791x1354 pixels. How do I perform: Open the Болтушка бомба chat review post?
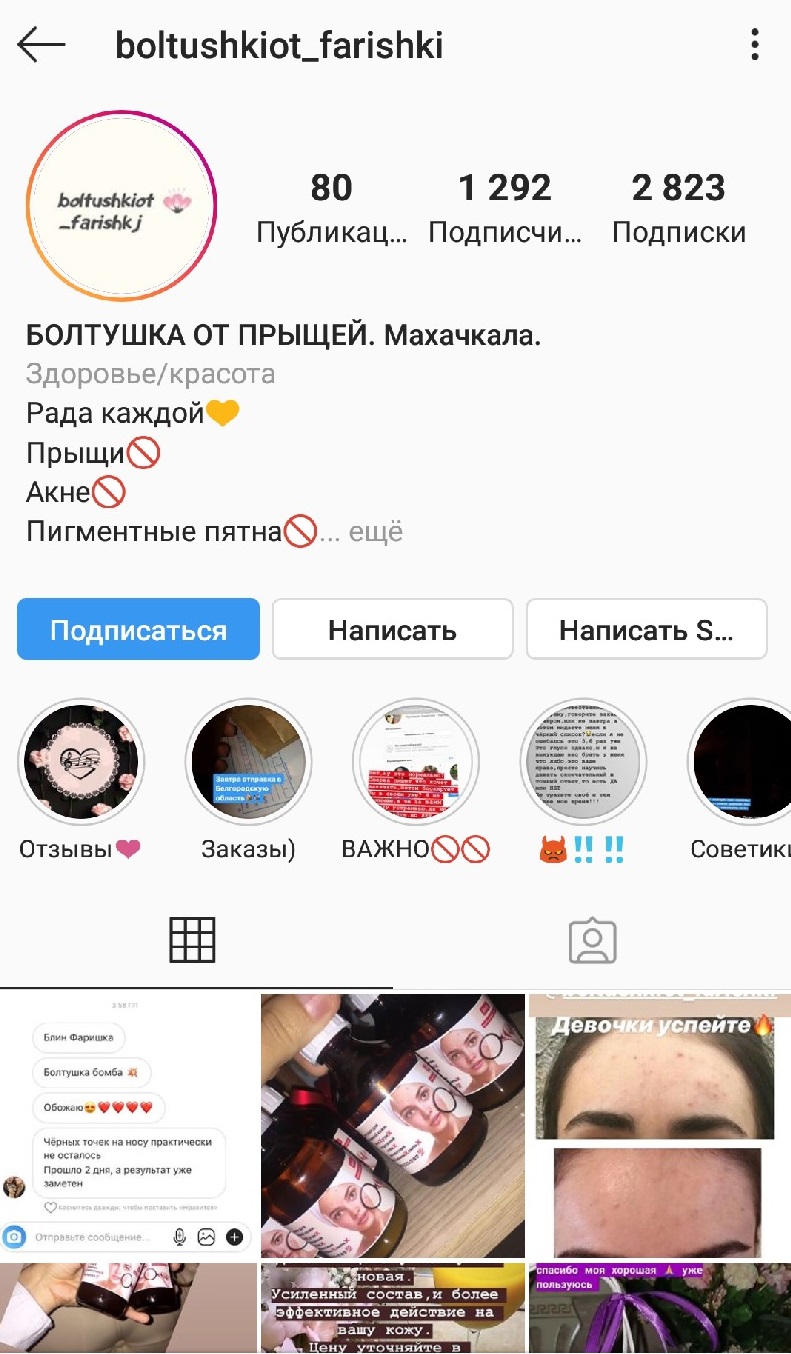pyautogui.click(x=128, y=1124)
